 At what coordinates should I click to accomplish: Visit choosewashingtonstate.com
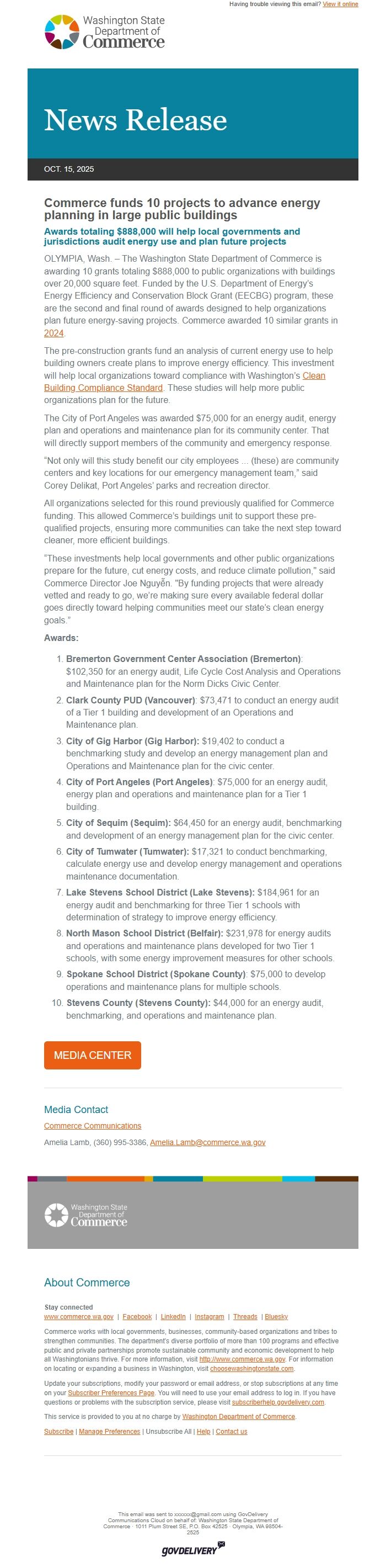(251, 1368)
